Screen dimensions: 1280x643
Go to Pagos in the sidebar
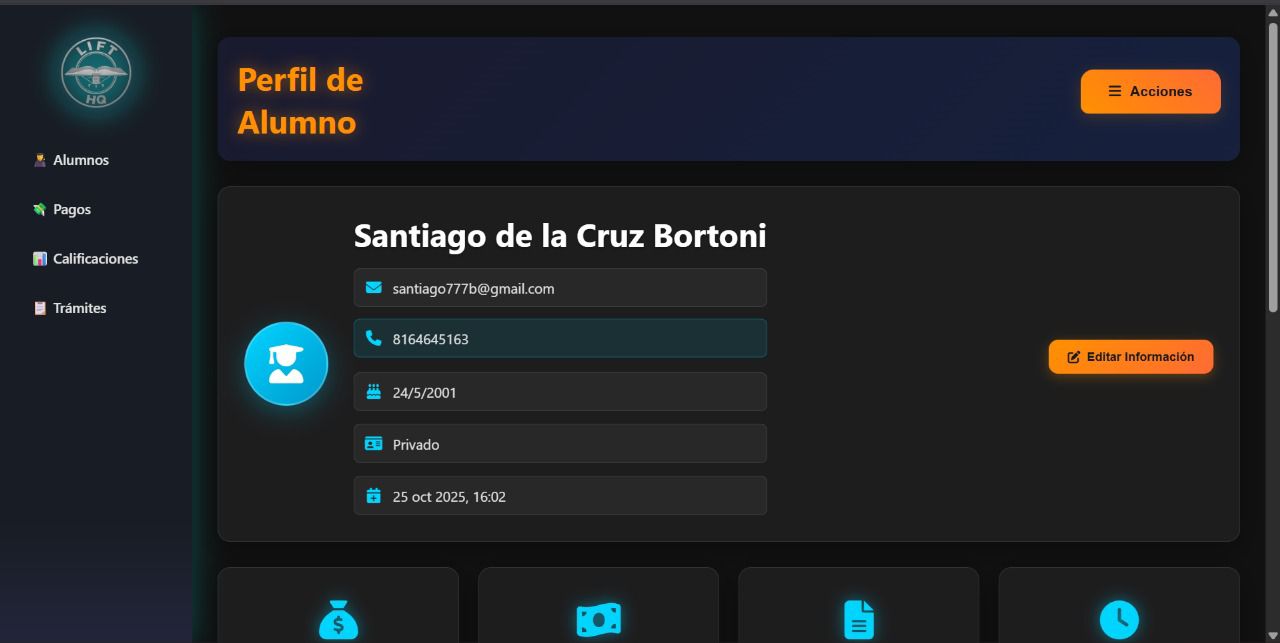[x=71, y=209]
